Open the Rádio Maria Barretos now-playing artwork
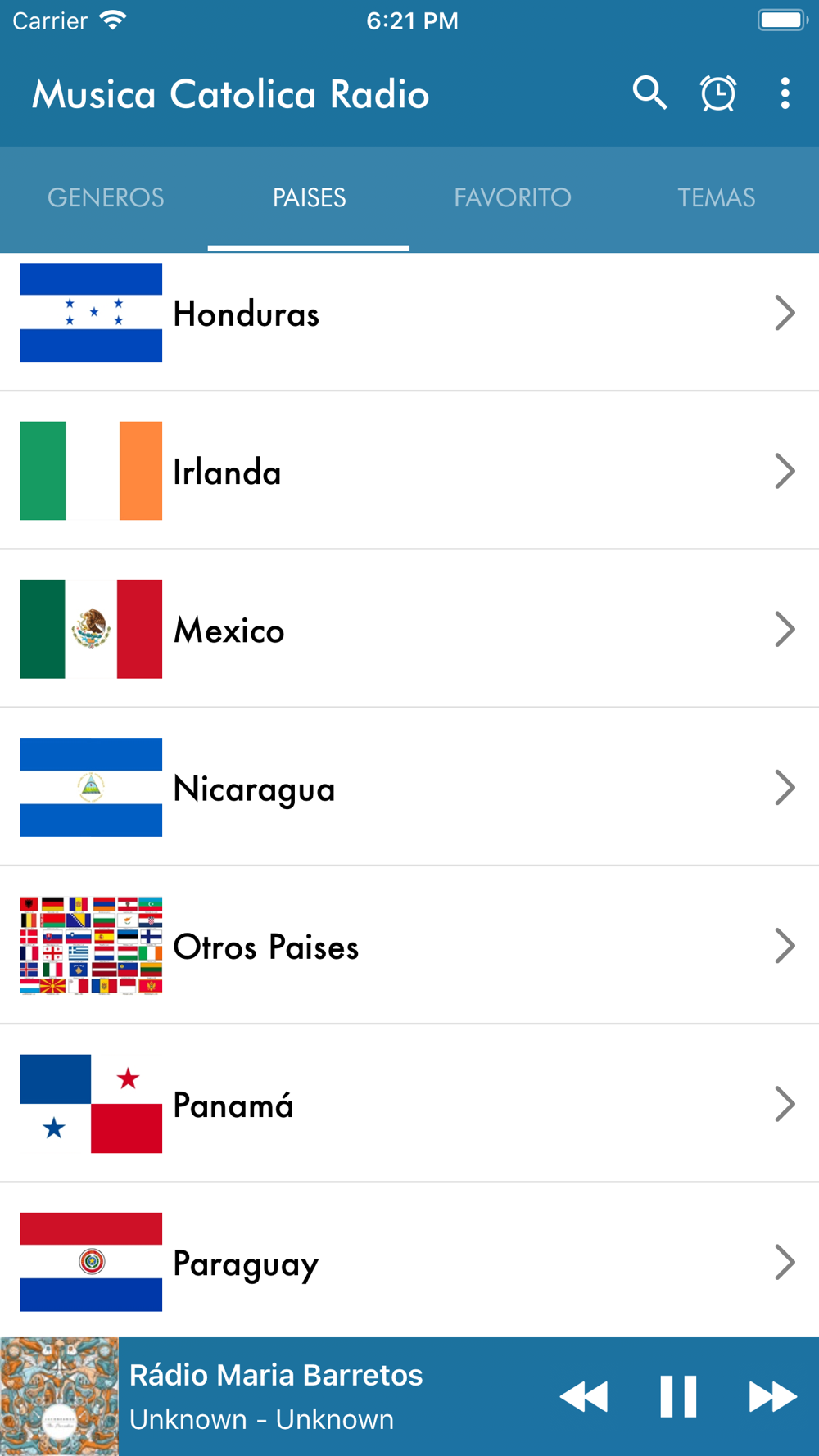 [60, 1396]
